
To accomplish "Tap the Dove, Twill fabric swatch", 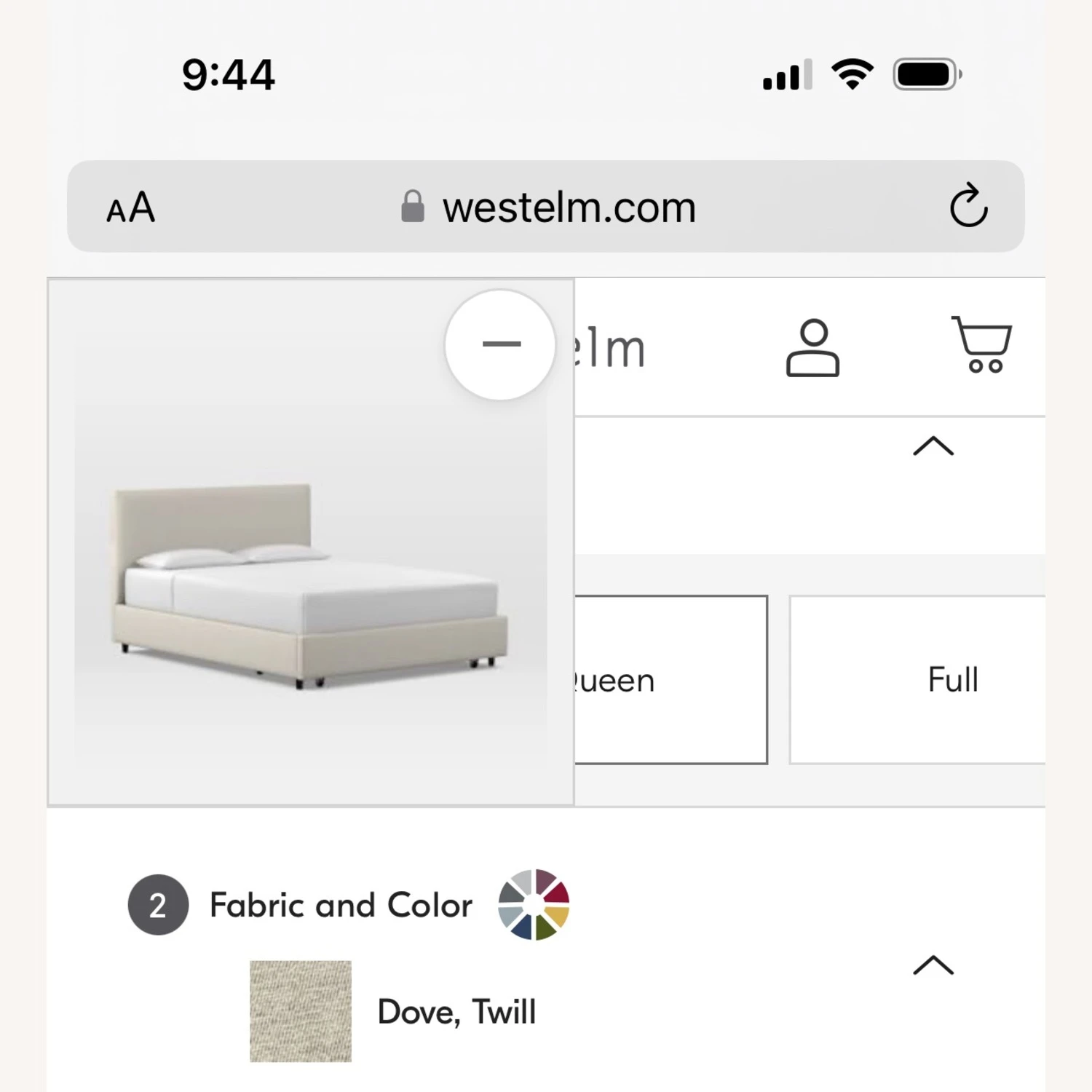I will click(301, 1011).
